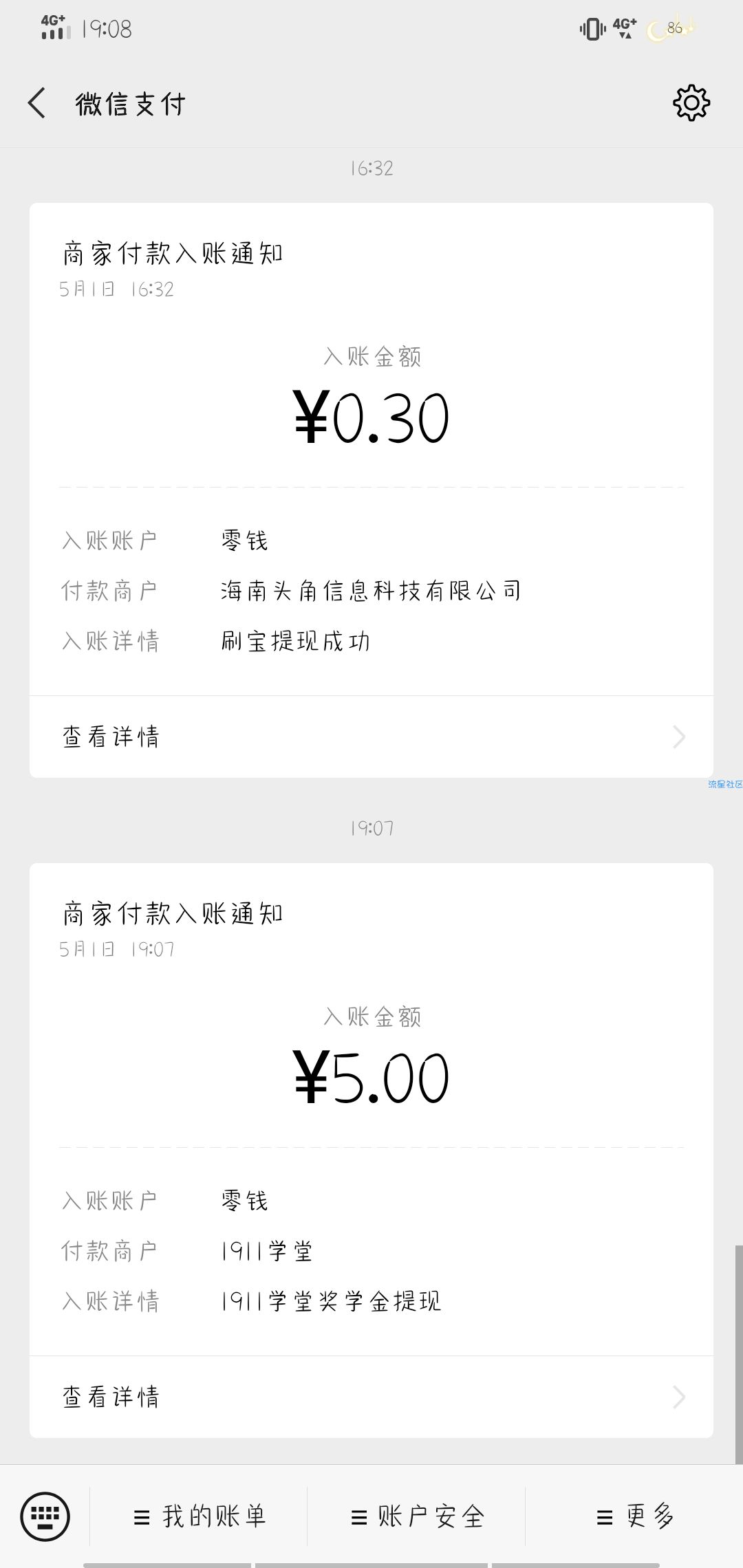Open the 刷宝提现成功 payment card
Screen dimensions: 743x1568
click(371, 449)
